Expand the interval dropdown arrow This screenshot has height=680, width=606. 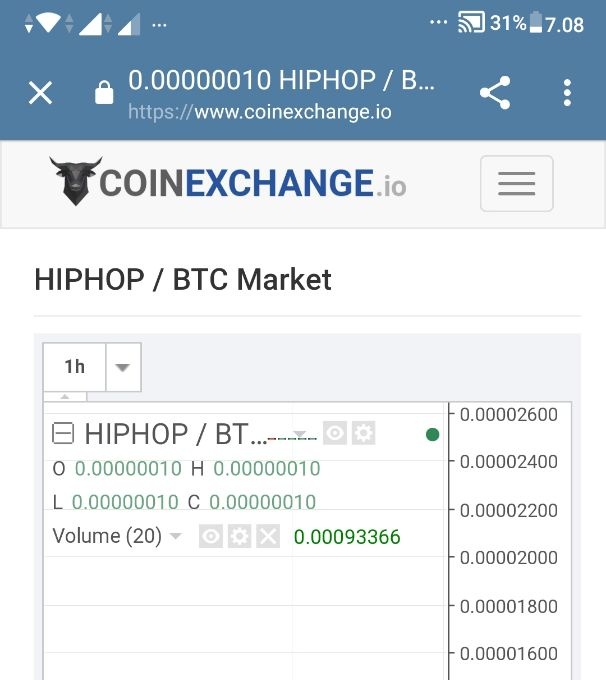point(123,367)
